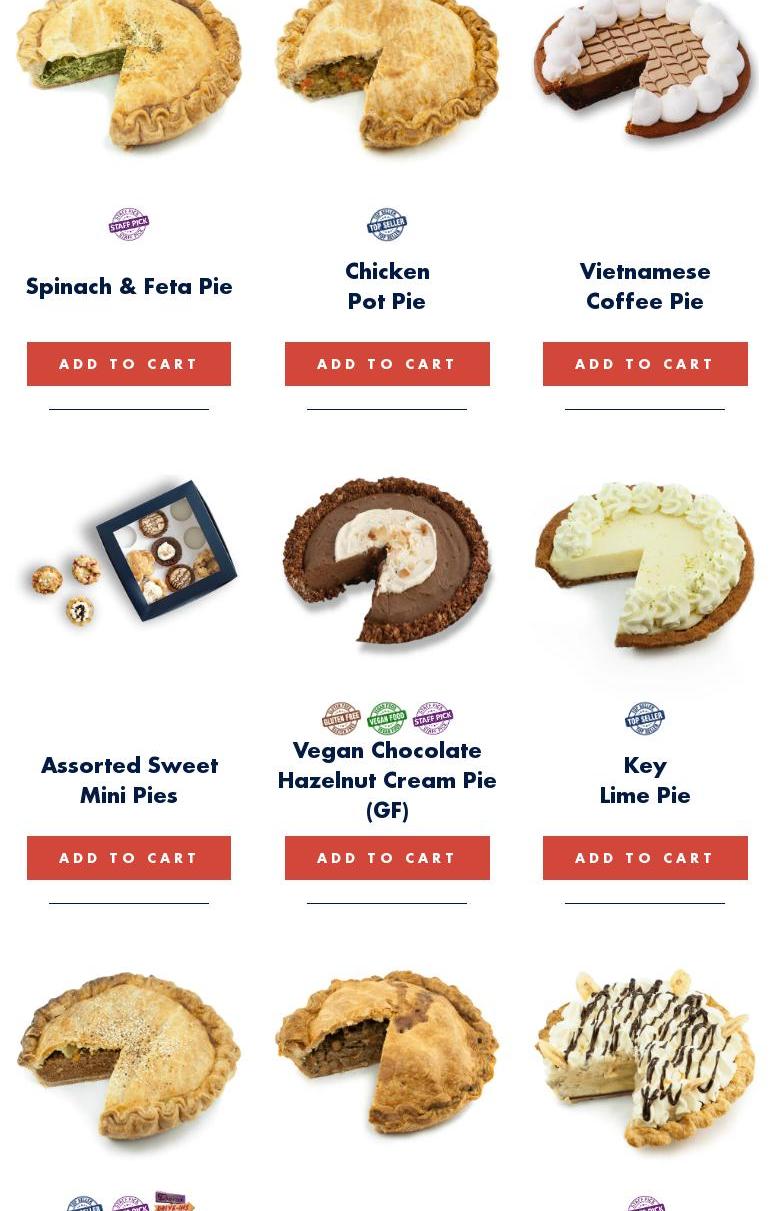Add Vietnamese Coffee Pie to cart

(645, 364)
